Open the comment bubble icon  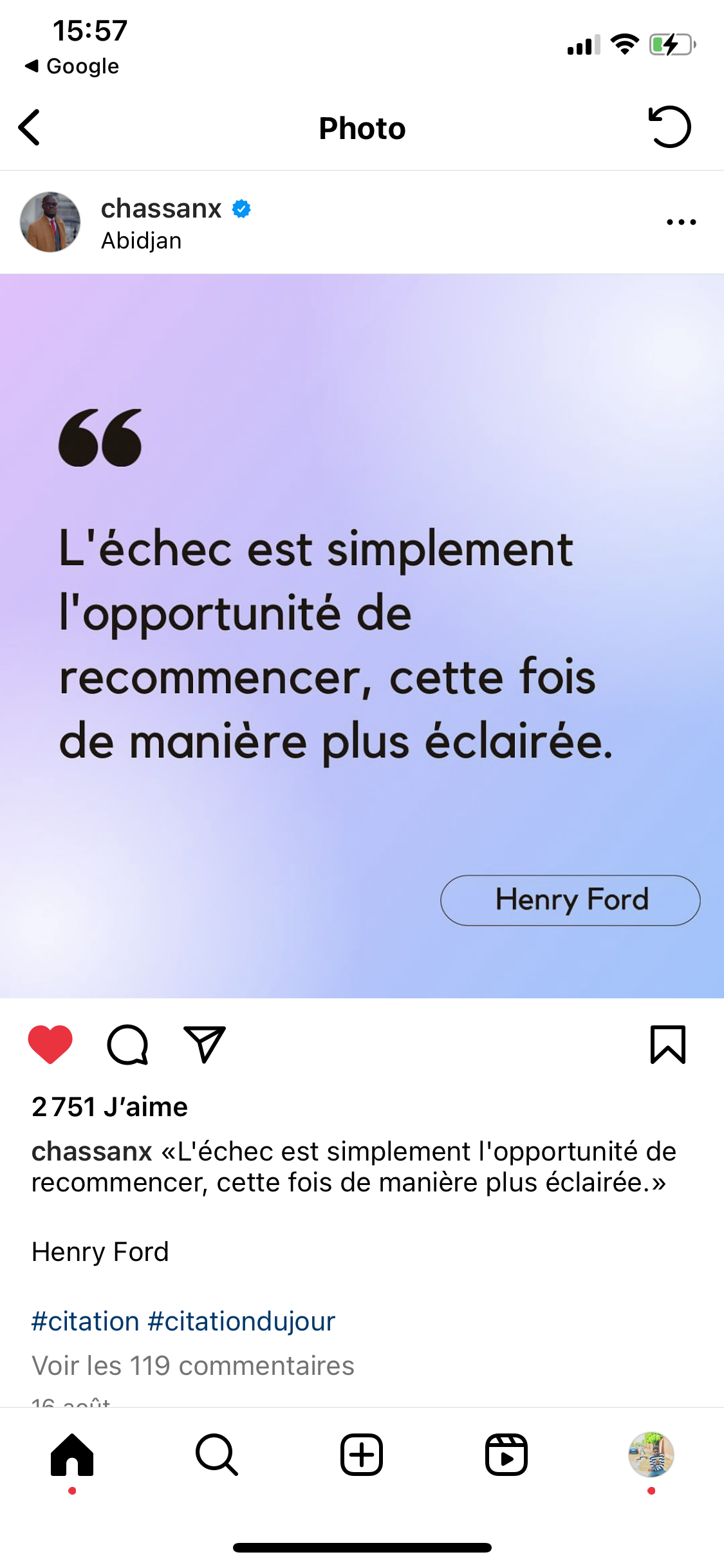[127, 1045]
